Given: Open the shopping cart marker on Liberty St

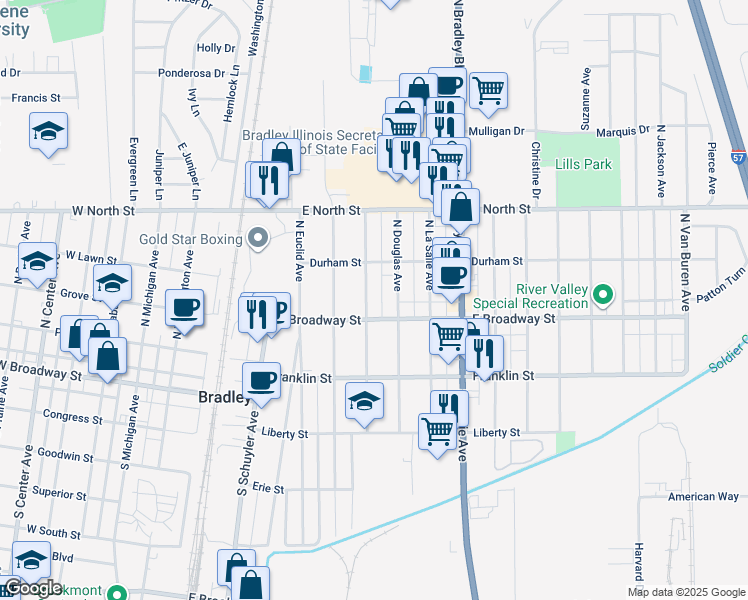Looking at the screenshot, I should (x=438, y=432).
